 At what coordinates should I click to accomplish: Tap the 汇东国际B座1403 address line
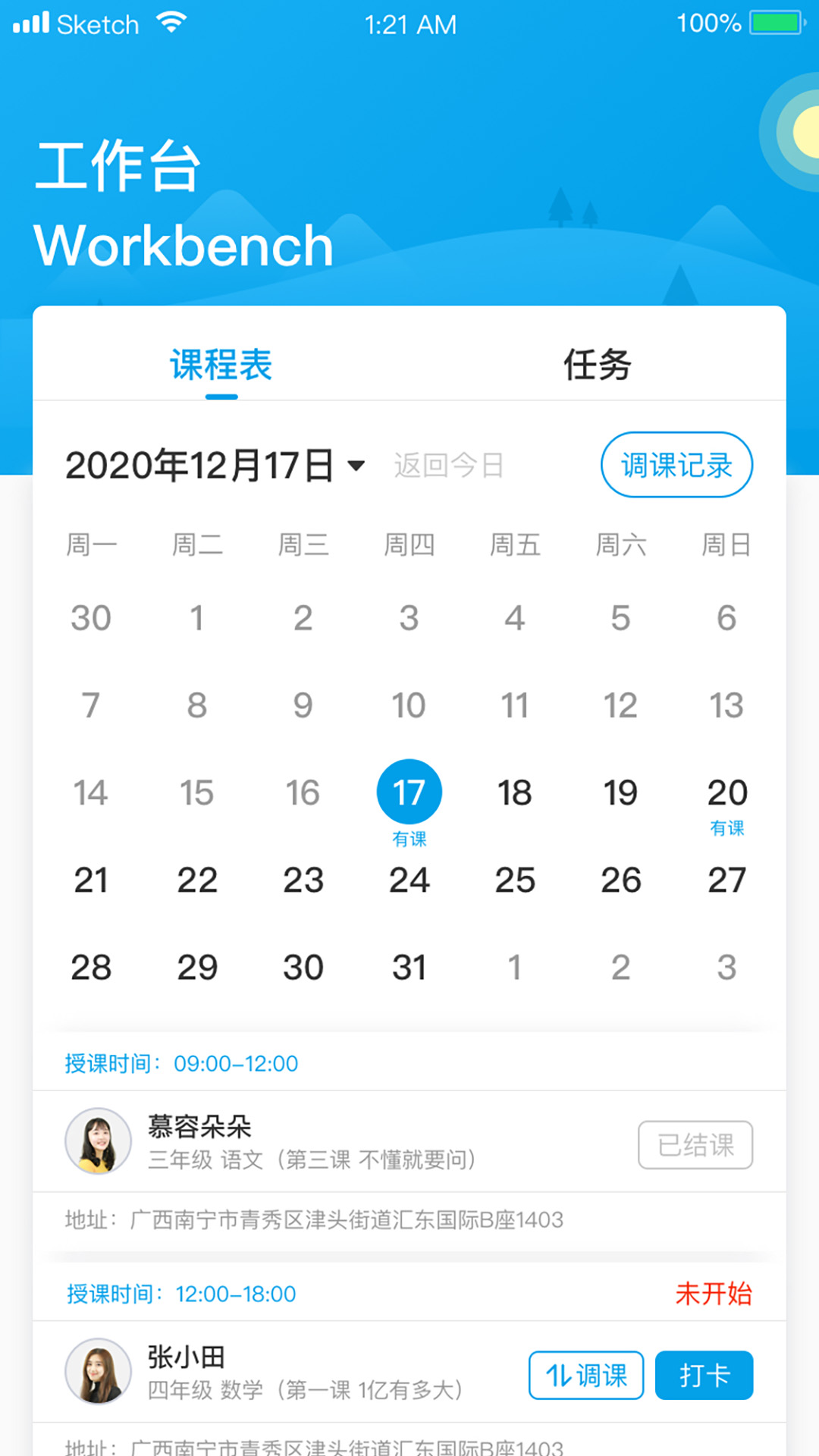(x=312, y=1221)
